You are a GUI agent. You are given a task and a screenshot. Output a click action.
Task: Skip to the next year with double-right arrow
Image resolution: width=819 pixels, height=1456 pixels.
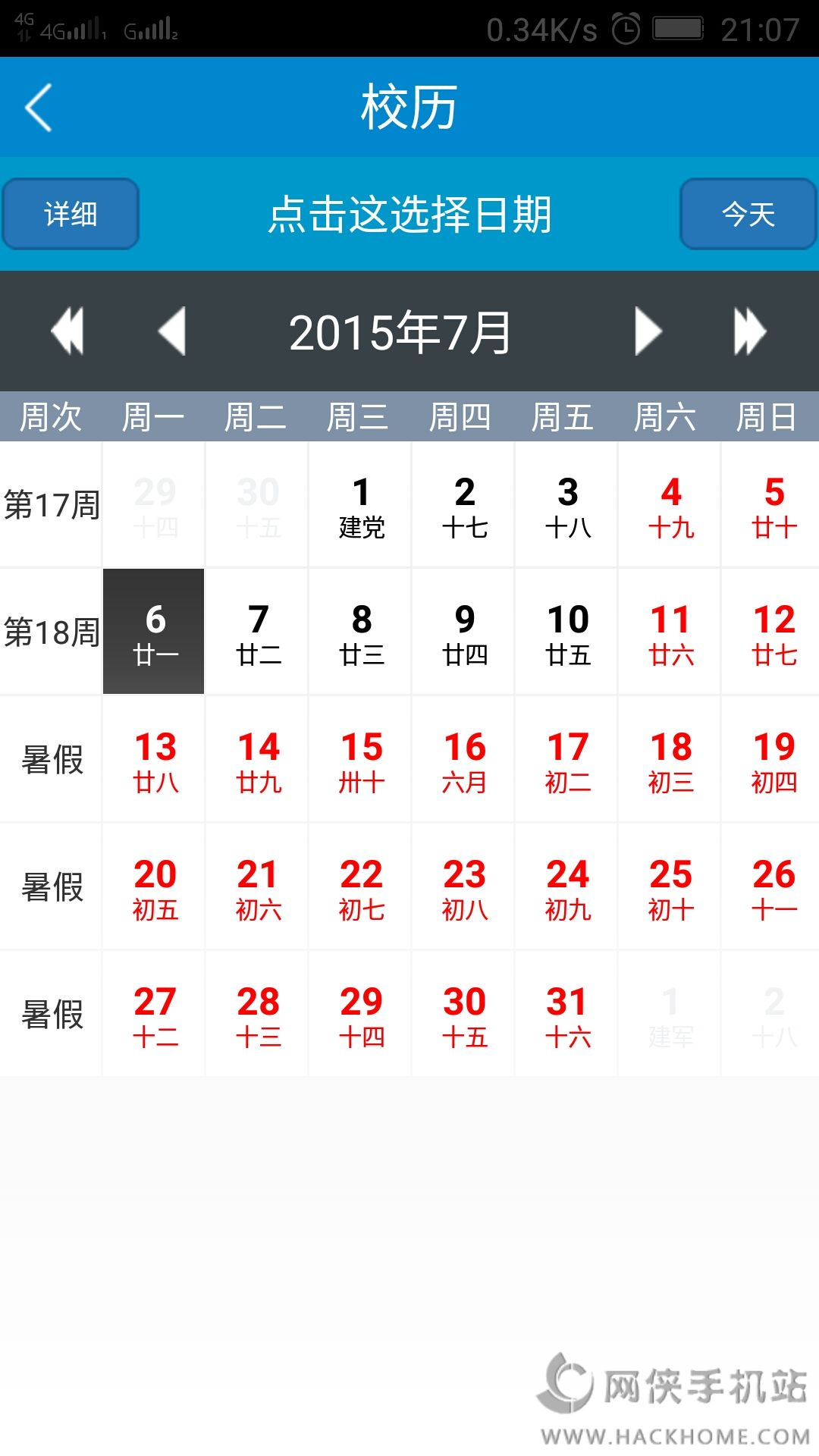751,331
